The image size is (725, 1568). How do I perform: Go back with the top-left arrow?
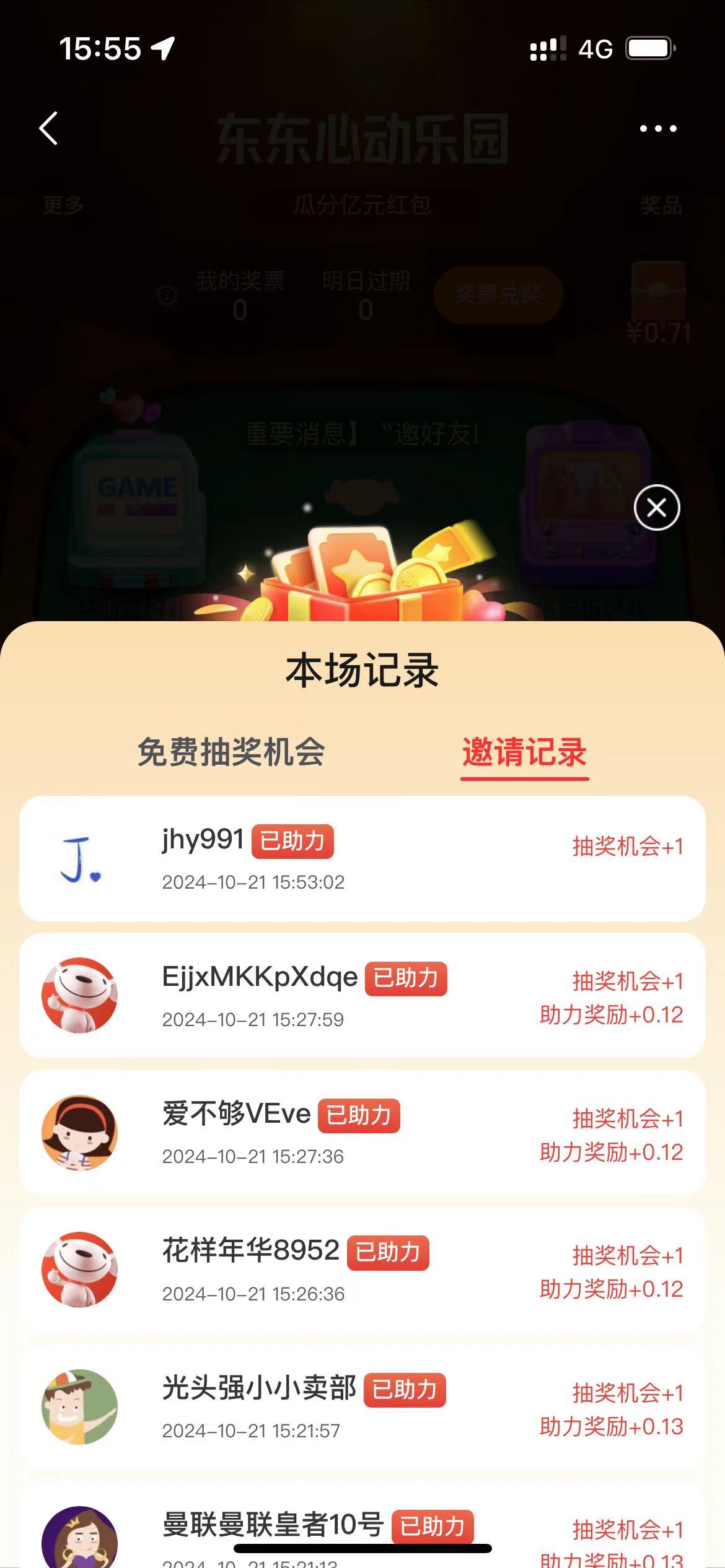pyautogui.click(x=48, y=128)
